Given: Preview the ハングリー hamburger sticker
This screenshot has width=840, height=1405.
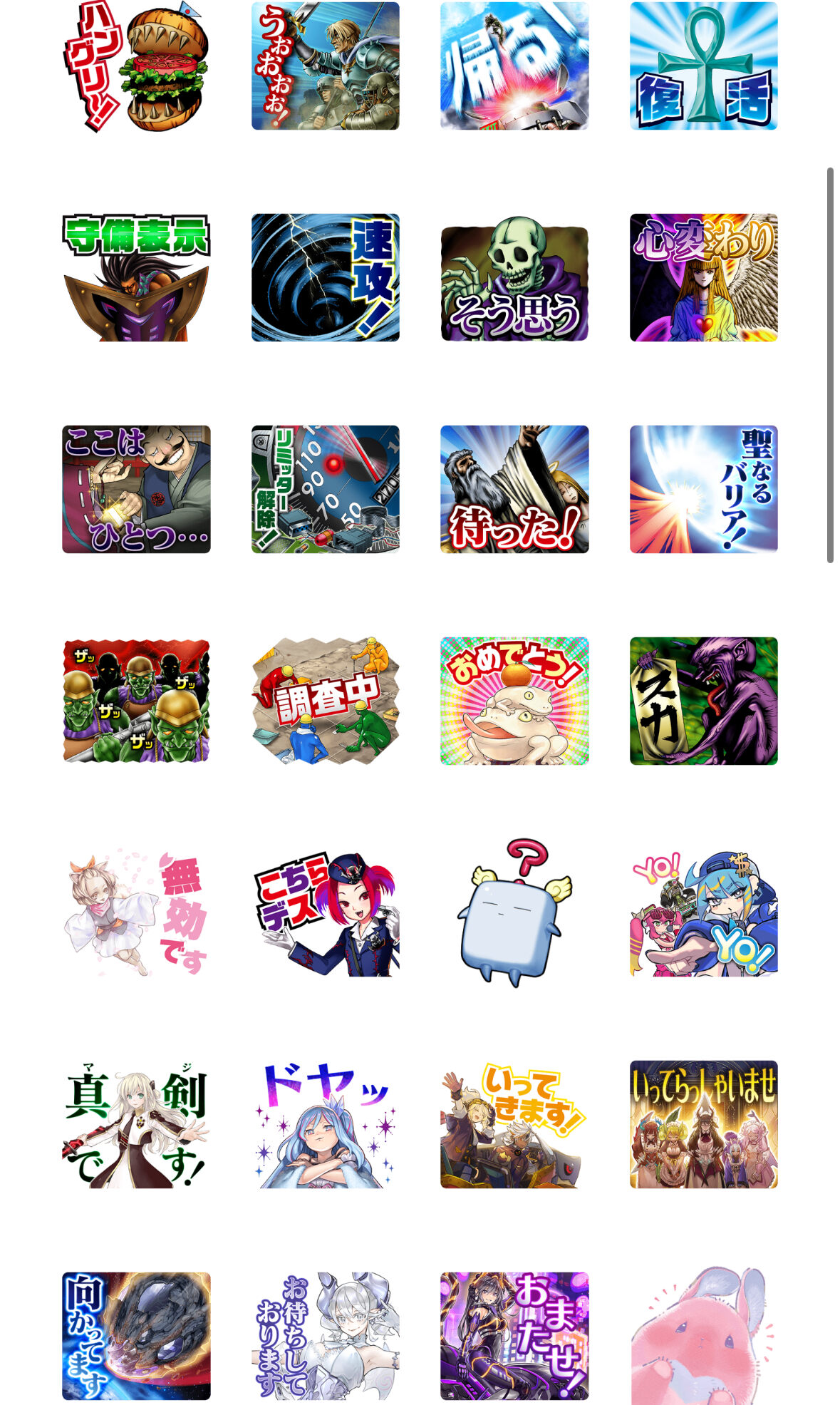Looking at the screenshot, I should tap(136, 66).
